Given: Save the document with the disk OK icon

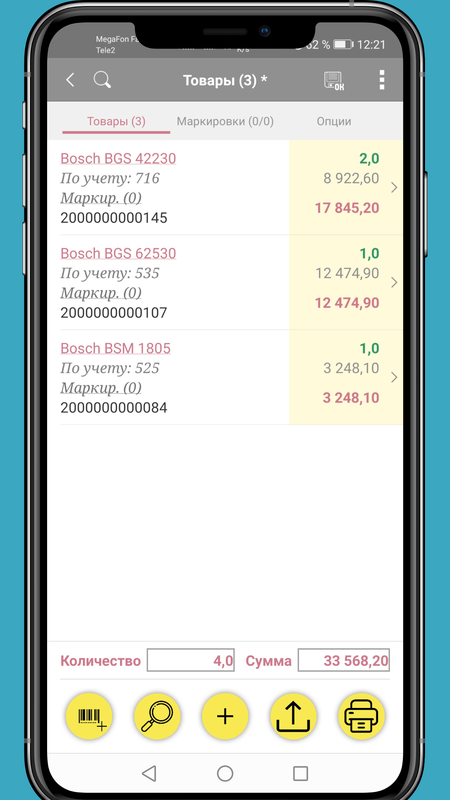Looking at the screenshot, I should click(x=334, y=81).
